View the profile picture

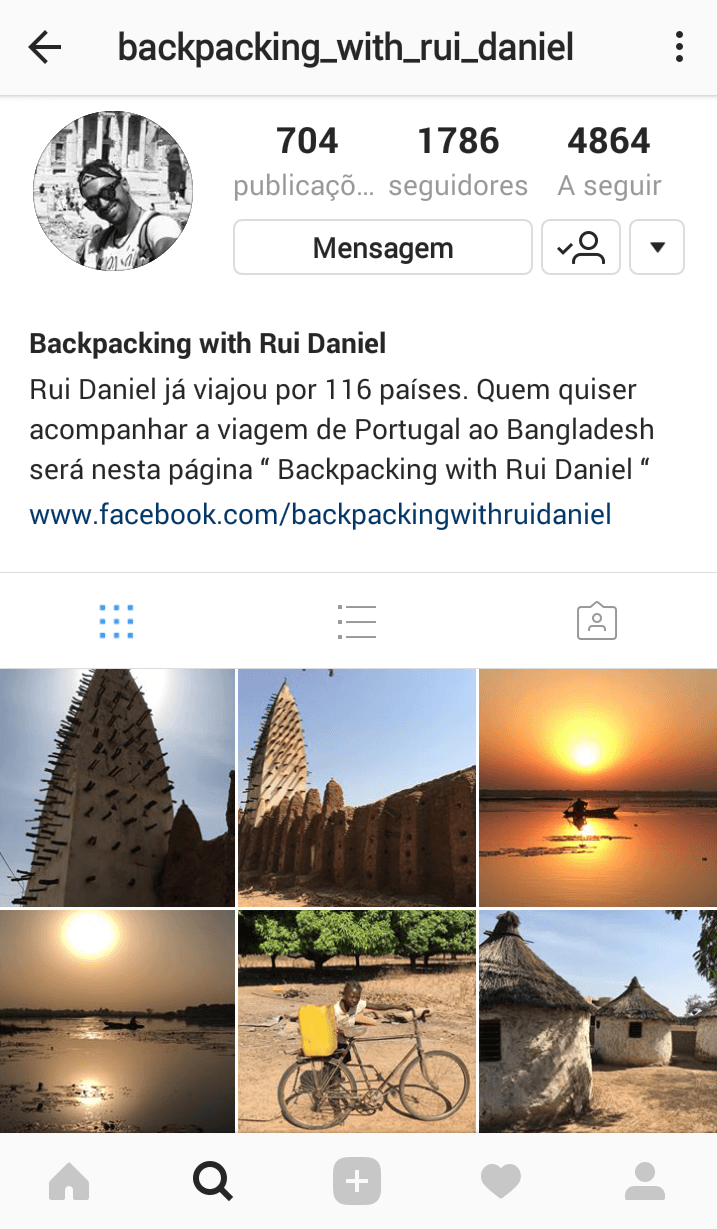[113, 191]
